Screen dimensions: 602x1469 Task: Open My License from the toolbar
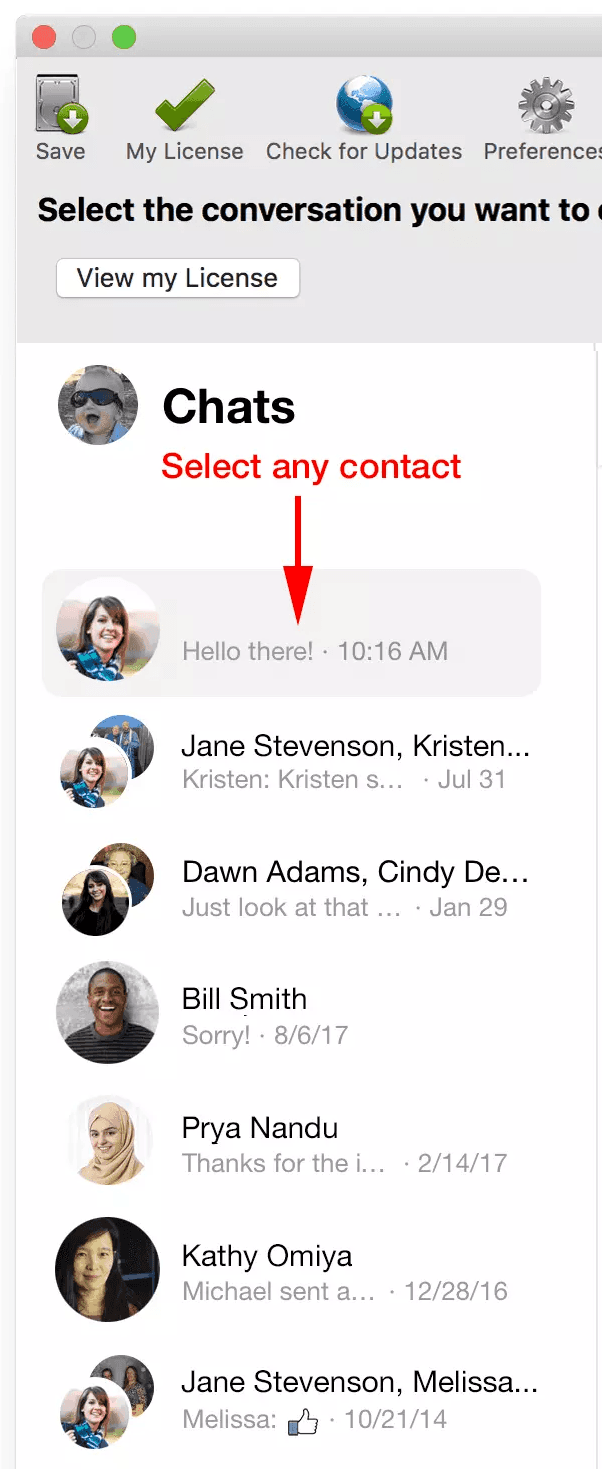pos(184,119)
